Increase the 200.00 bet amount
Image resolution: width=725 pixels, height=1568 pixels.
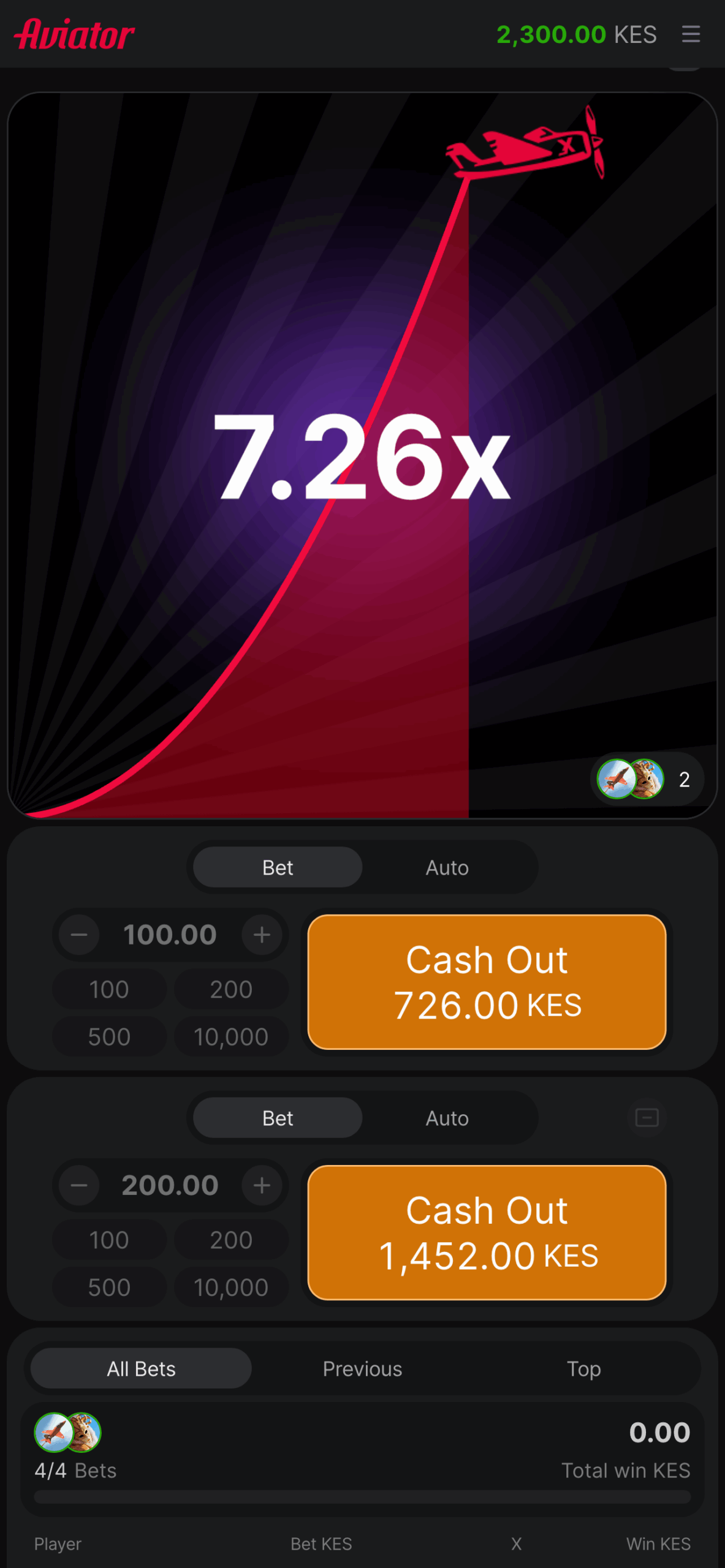pos(262,1185)
